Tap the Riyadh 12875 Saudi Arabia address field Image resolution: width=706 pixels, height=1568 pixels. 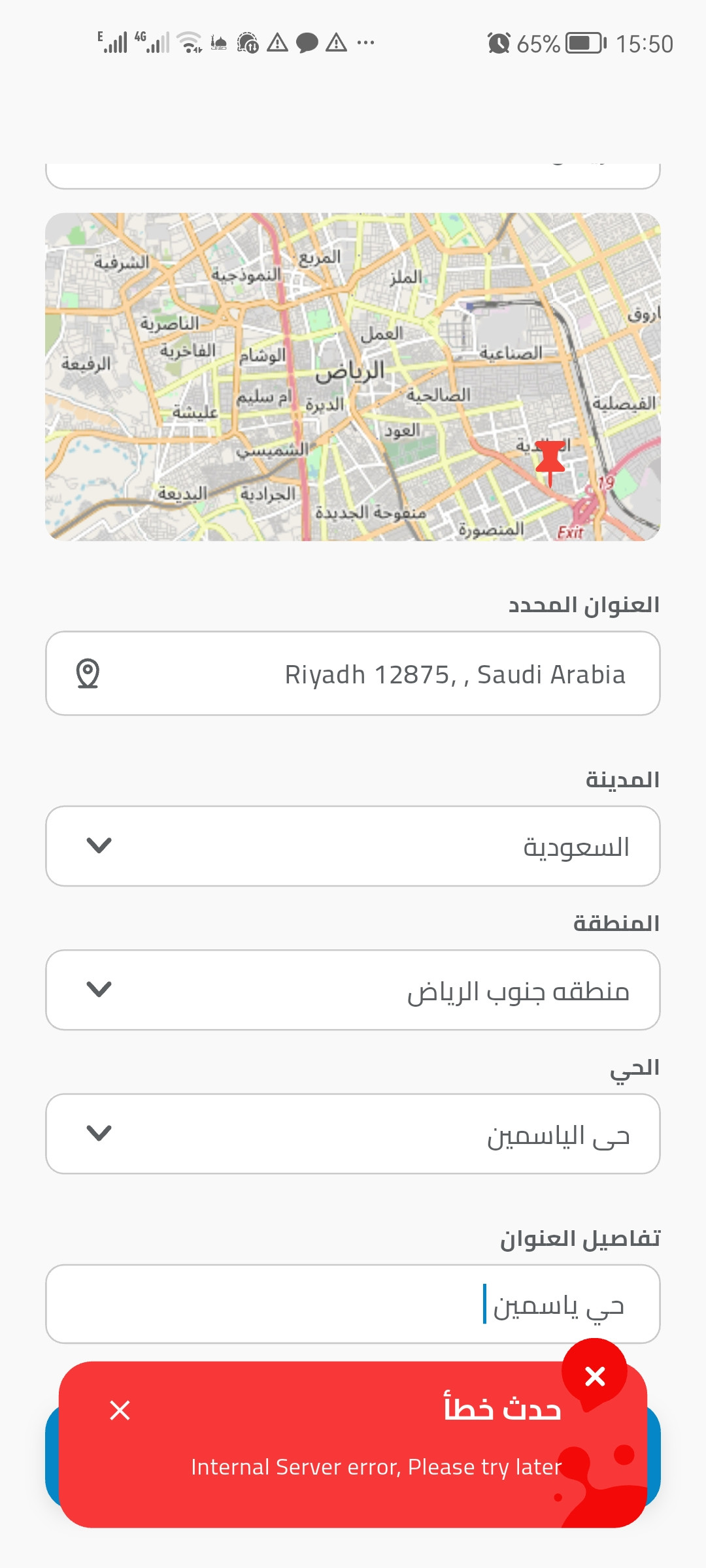pyautogui.click(x=353, y=674)
